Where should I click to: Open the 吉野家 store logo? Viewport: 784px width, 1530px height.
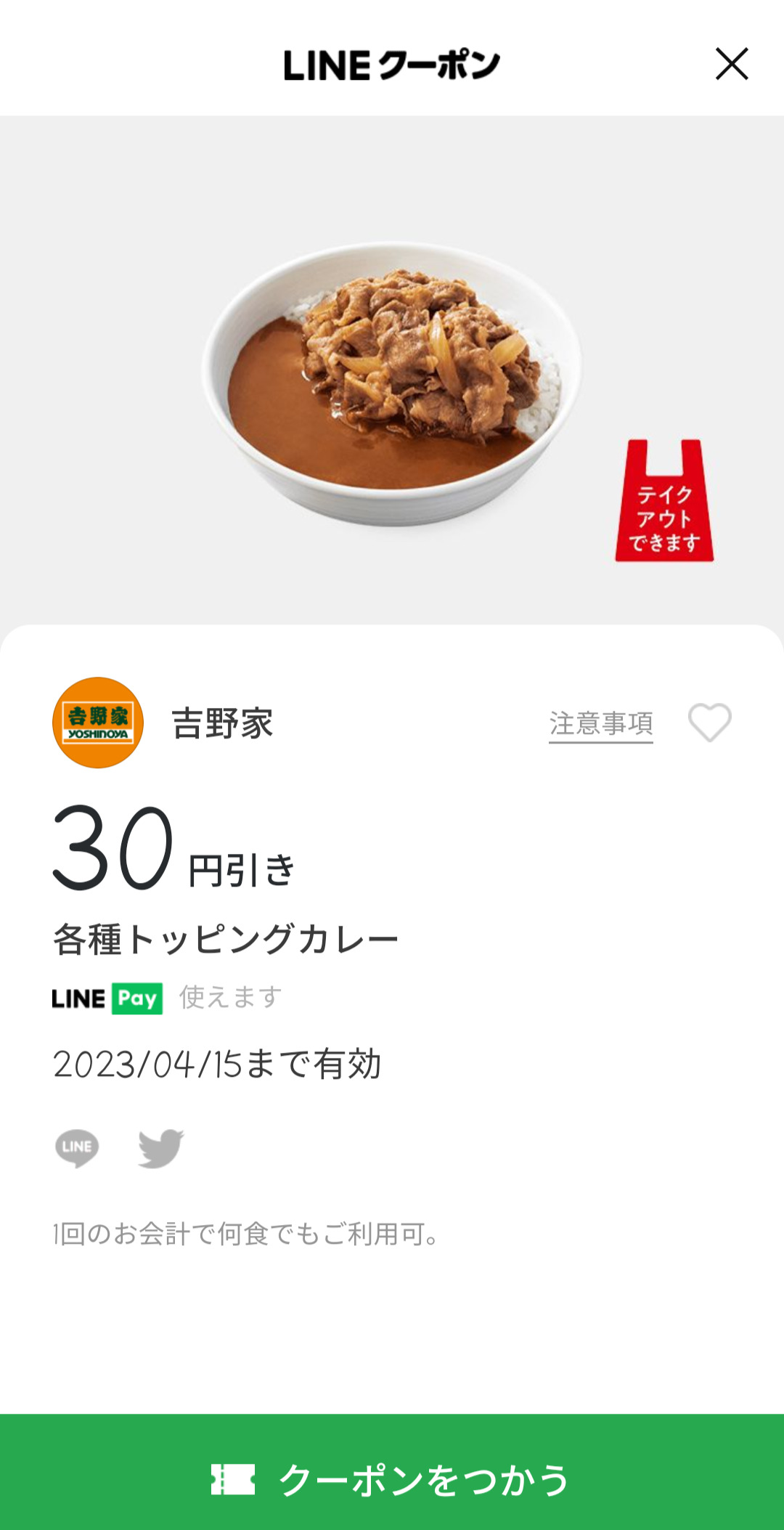pyautogui.click(x=98, y=723)
